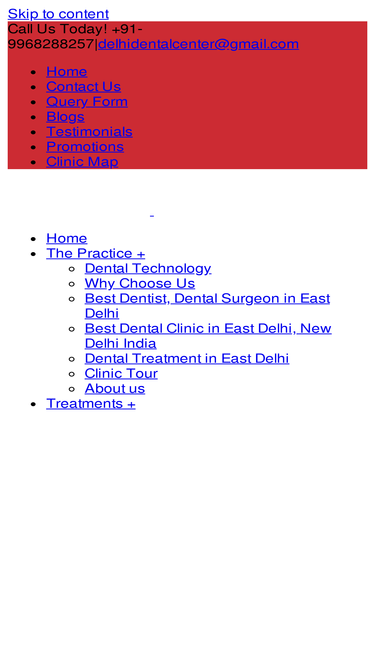Open Dental Technology
This screenshot has height=667, width=375.
point(148,268)
